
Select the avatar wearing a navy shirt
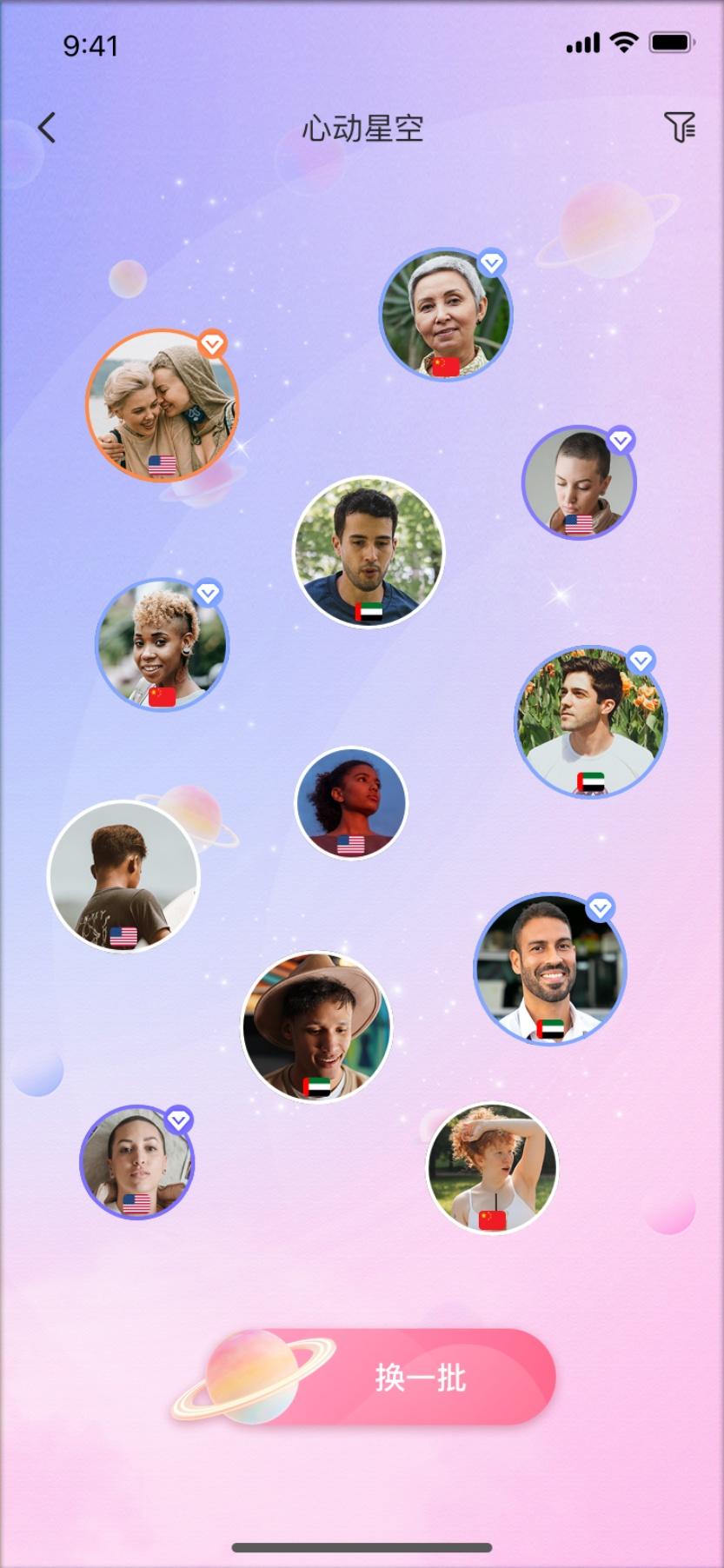369,551
